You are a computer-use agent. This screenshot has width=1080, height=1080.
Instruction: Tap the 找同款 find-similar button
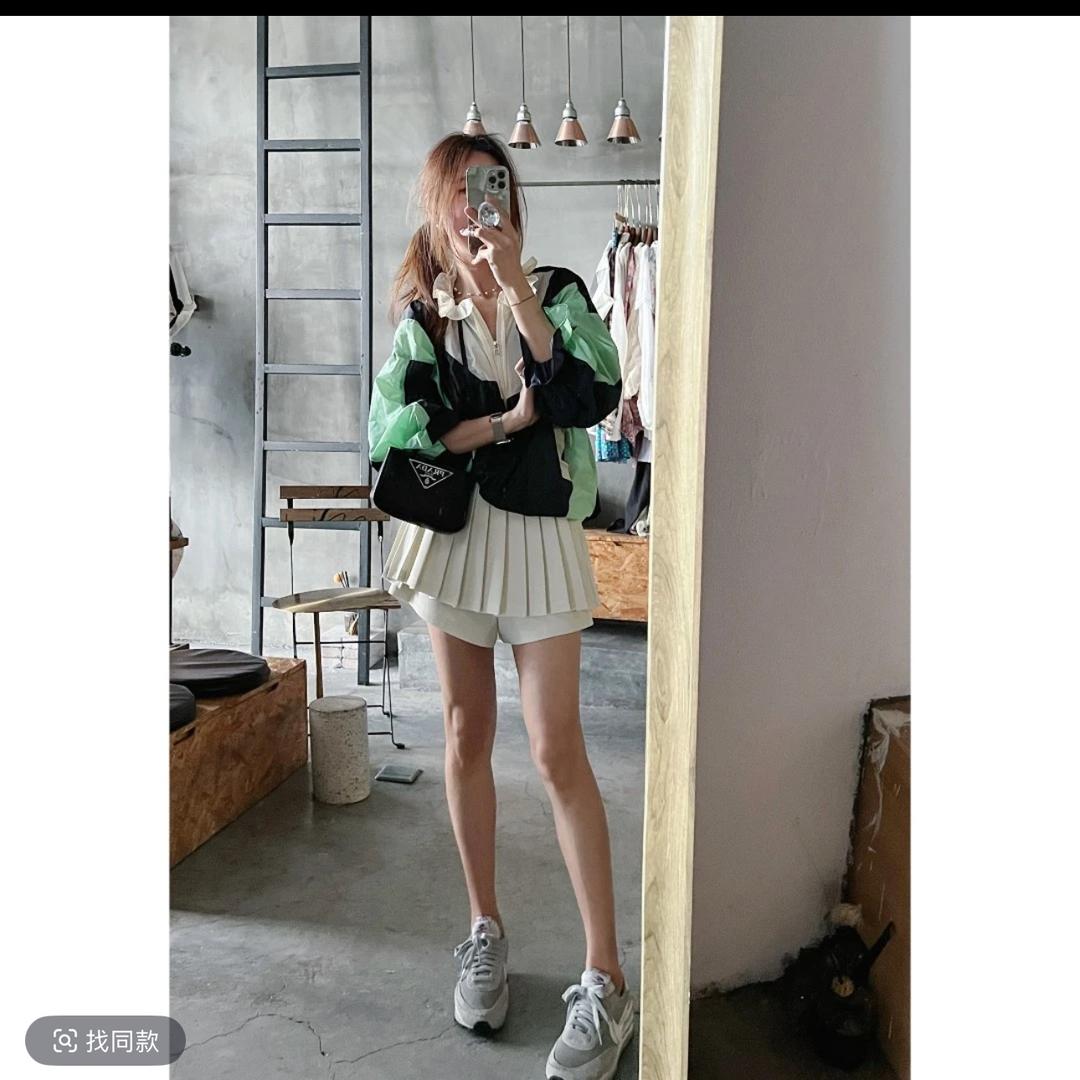point(106,1040)
